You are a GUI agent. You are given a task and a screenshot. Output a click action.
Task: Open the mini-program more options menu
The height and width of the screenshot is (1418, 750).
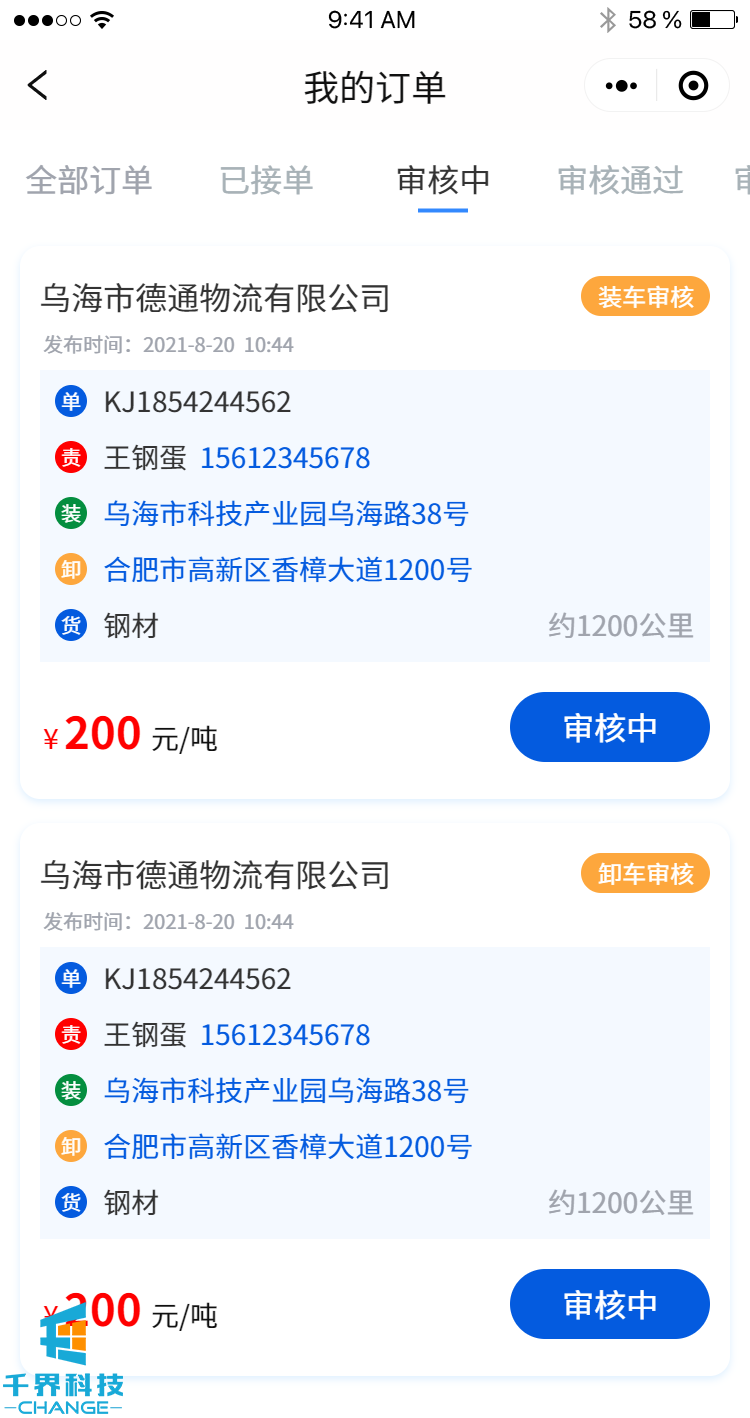[621, 86]
